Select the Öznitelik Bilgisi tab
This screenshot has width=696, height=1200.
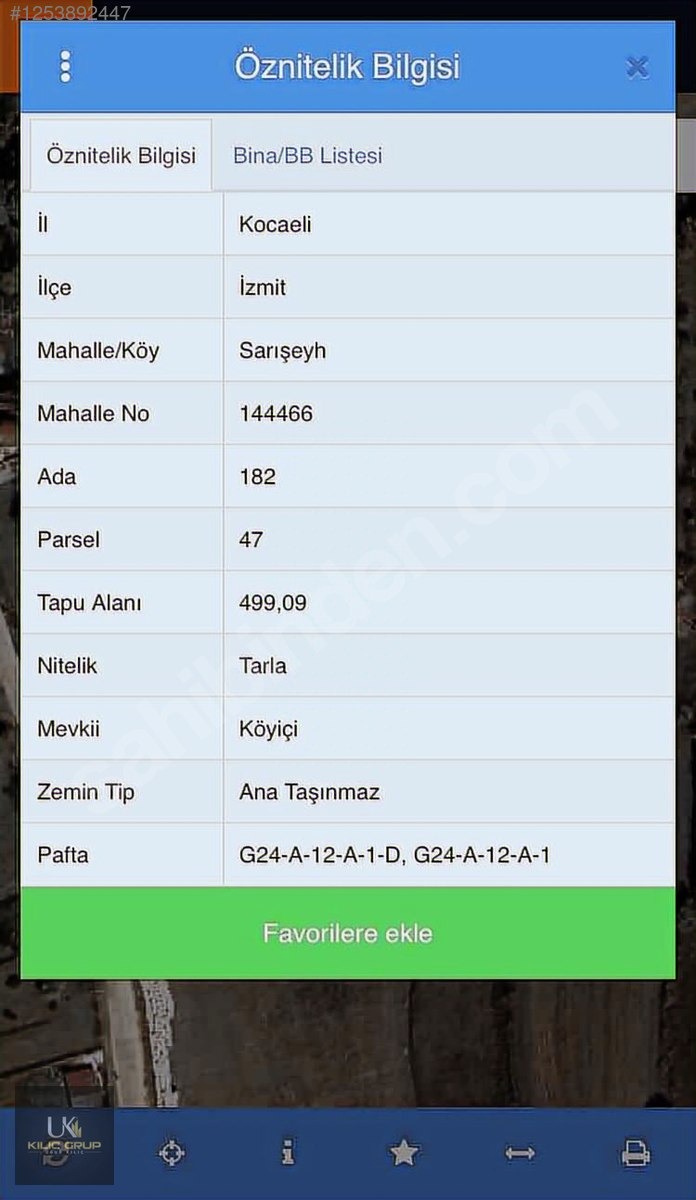(x=121, y=156)
